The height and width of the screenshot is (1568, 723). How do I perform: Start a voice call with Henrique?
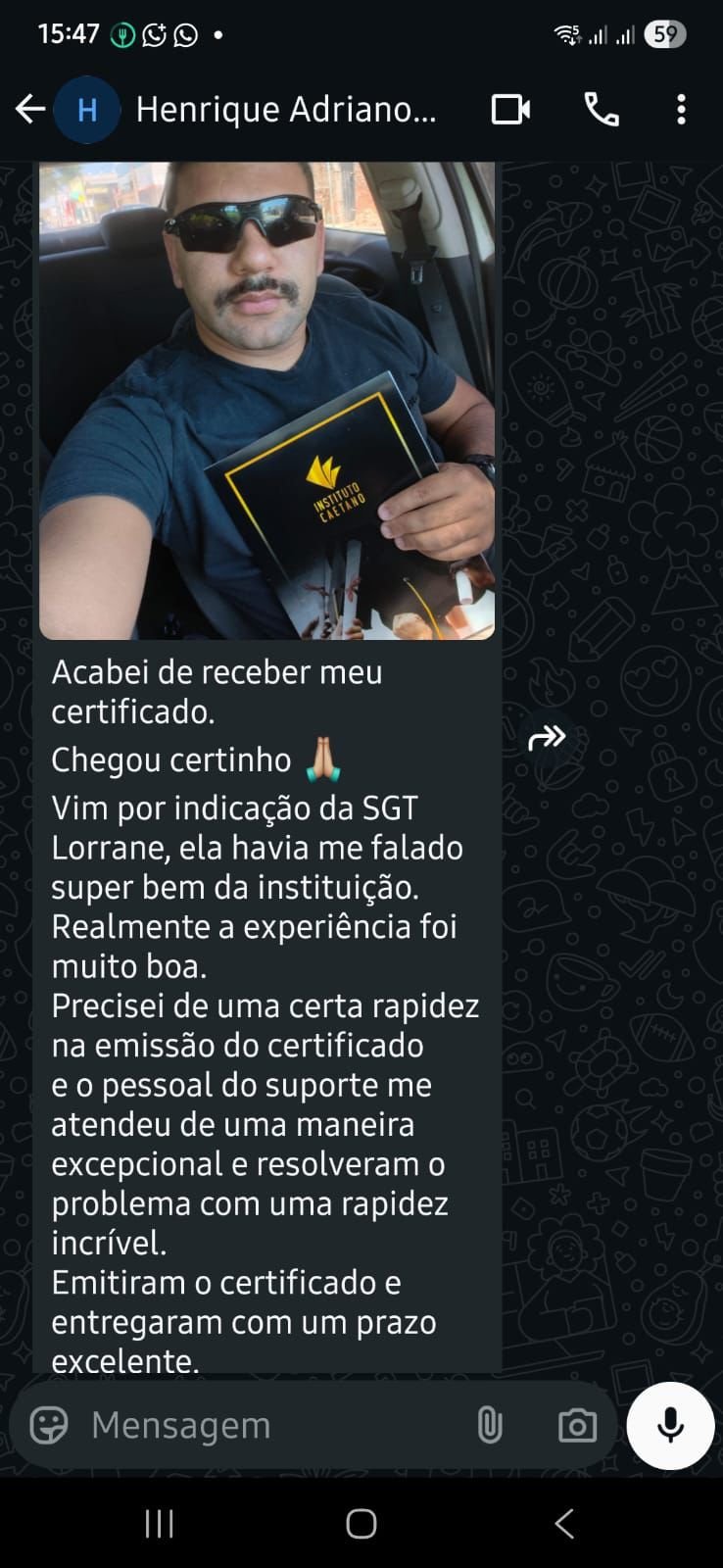602,109
